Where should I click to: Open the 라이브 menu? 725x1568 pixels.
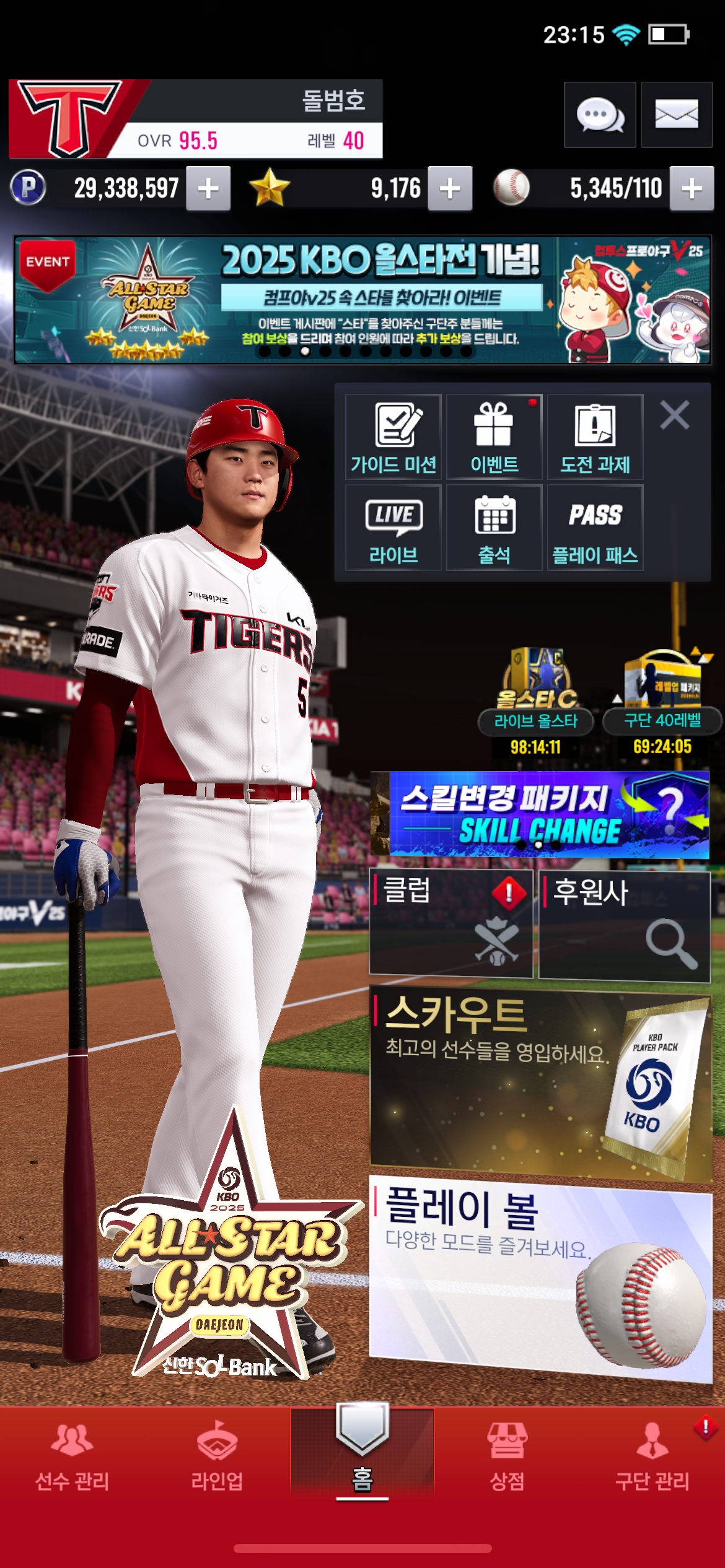coord(393,528)
